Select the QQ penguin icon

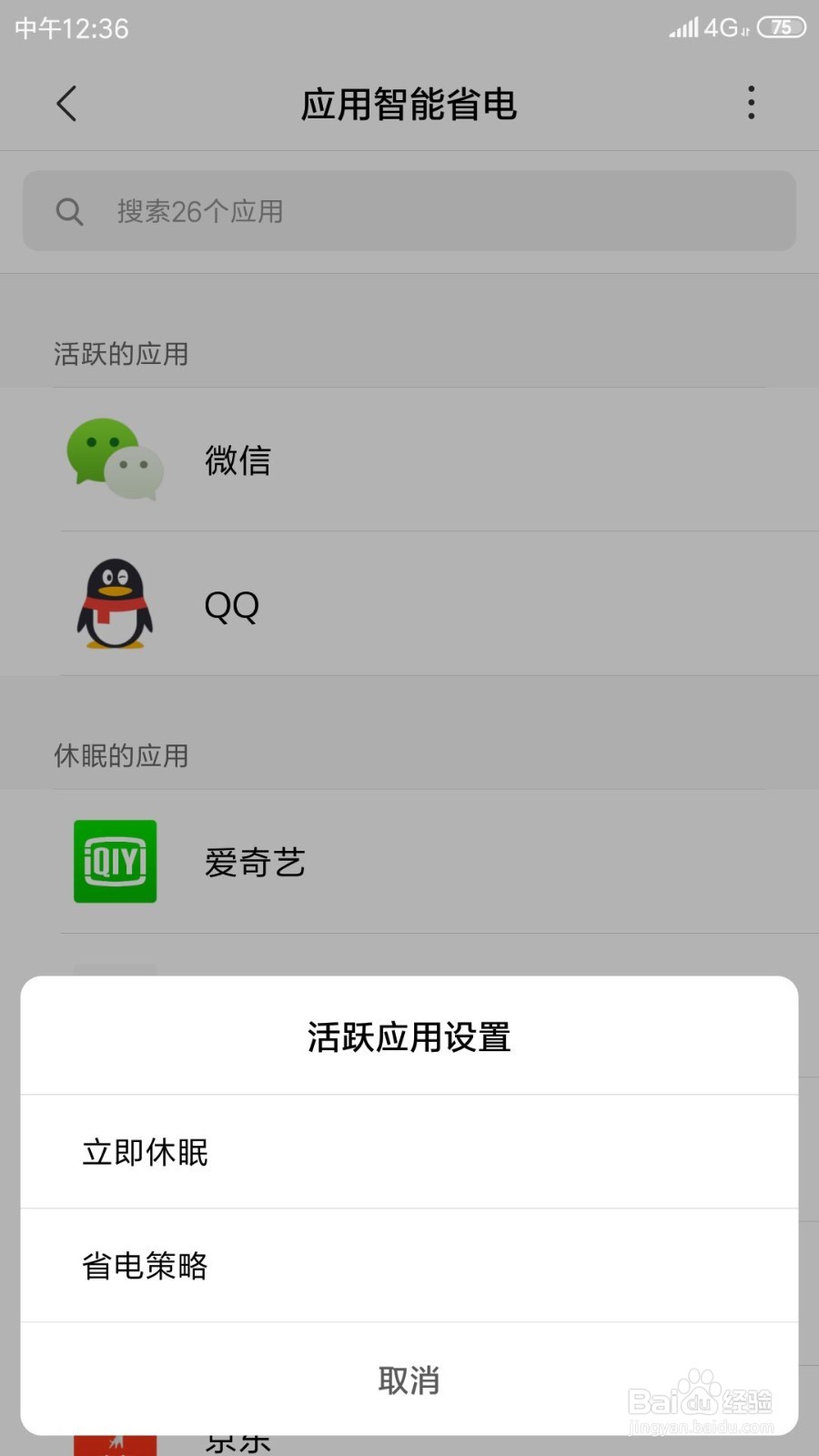click(114, 603)
